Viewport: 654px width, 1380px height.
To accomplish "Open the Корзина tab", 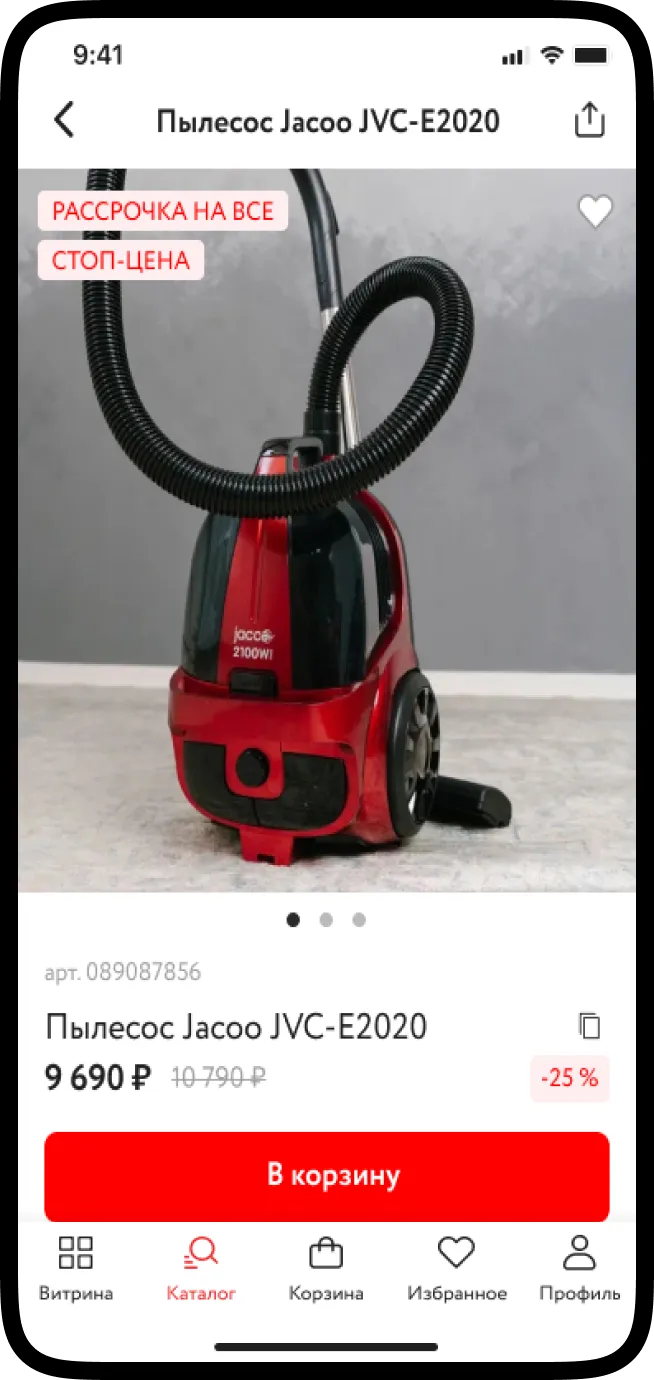I will pos(326,1268).
